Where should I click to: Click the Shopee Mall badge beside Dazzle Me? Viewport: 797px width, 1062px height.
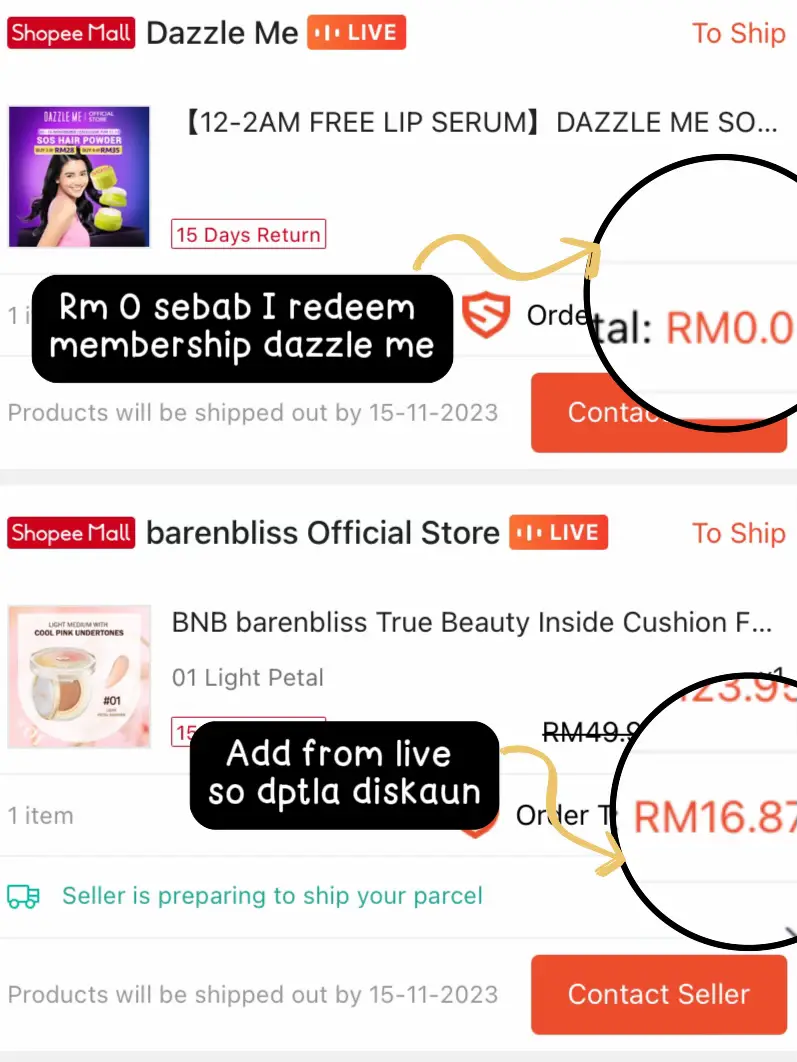70,32
